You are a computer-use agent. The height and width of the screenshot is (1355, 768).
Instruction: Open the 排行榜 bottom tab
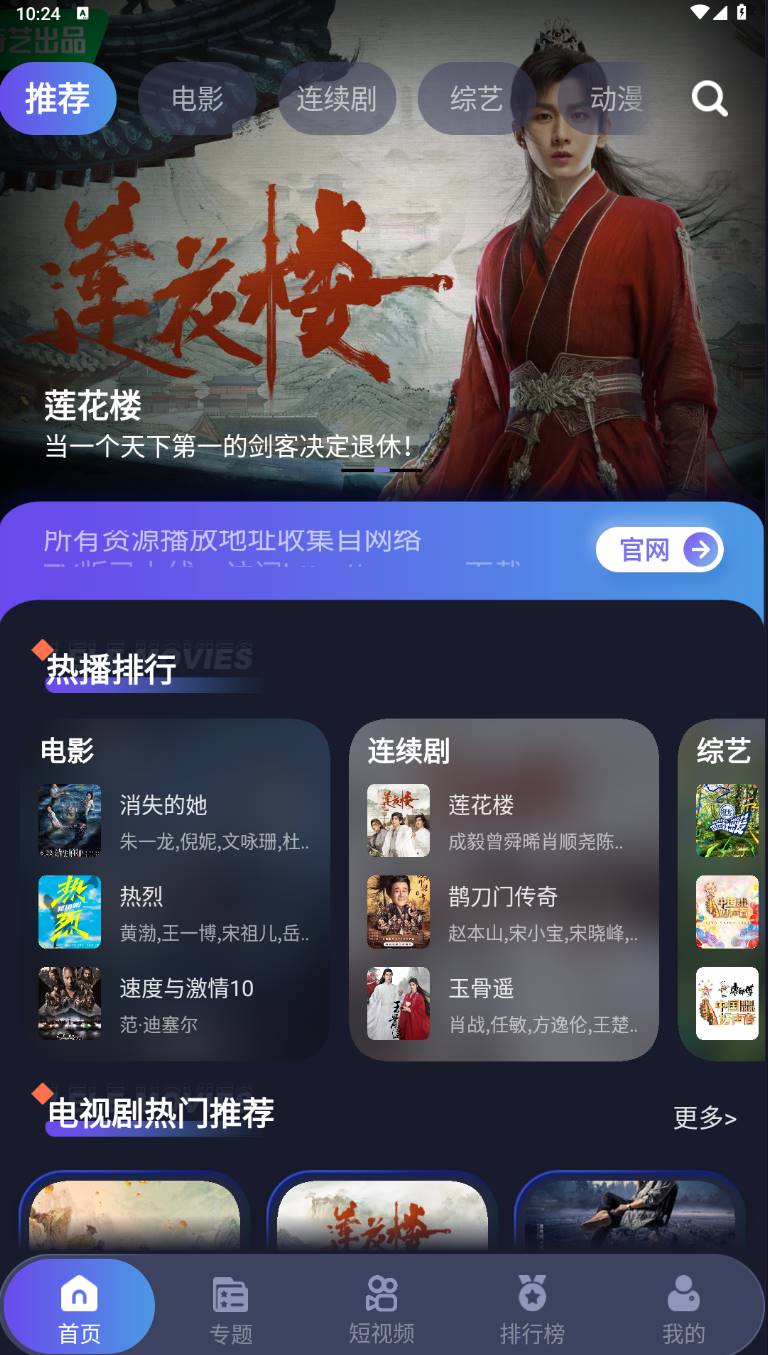(x=532, y=1310)
